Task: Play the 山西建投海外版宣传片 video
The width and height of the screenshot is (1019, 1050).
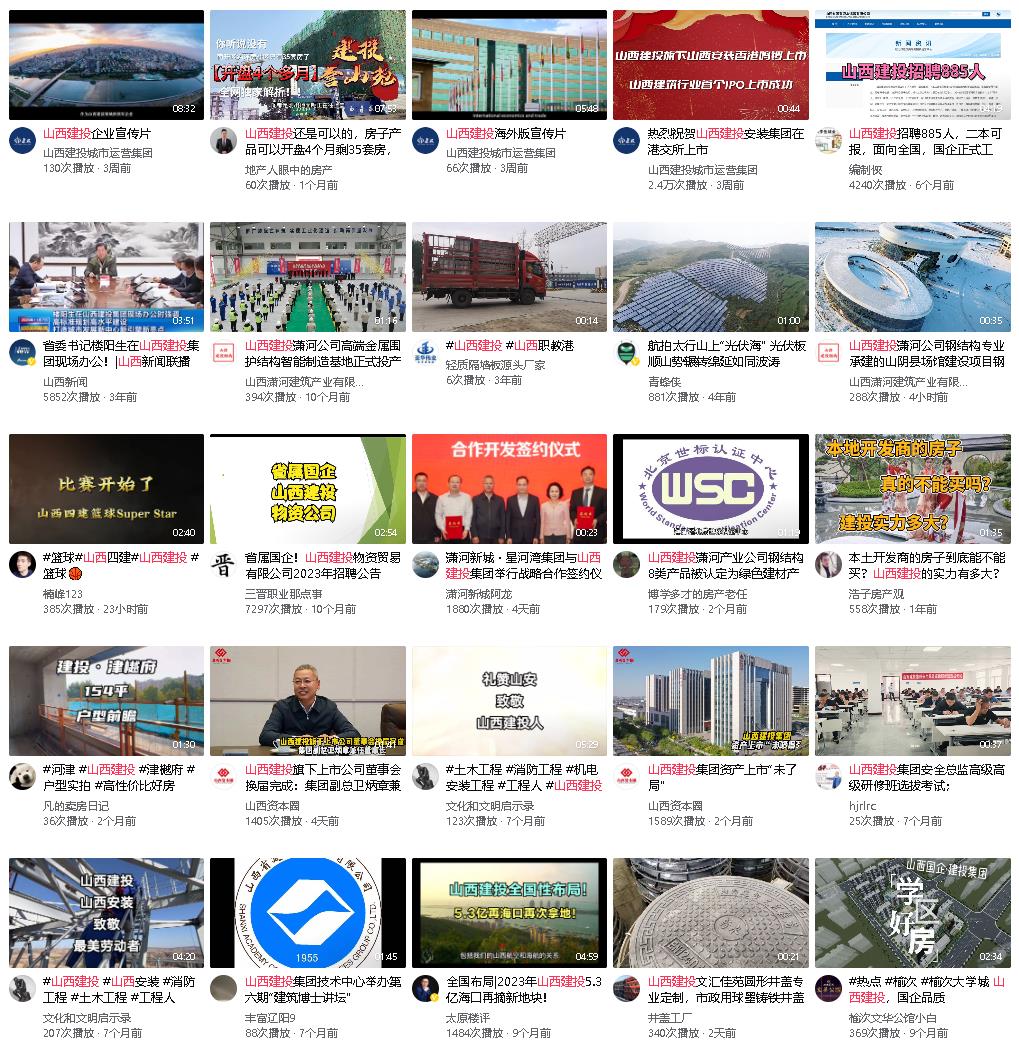Action: click(509, 65)
